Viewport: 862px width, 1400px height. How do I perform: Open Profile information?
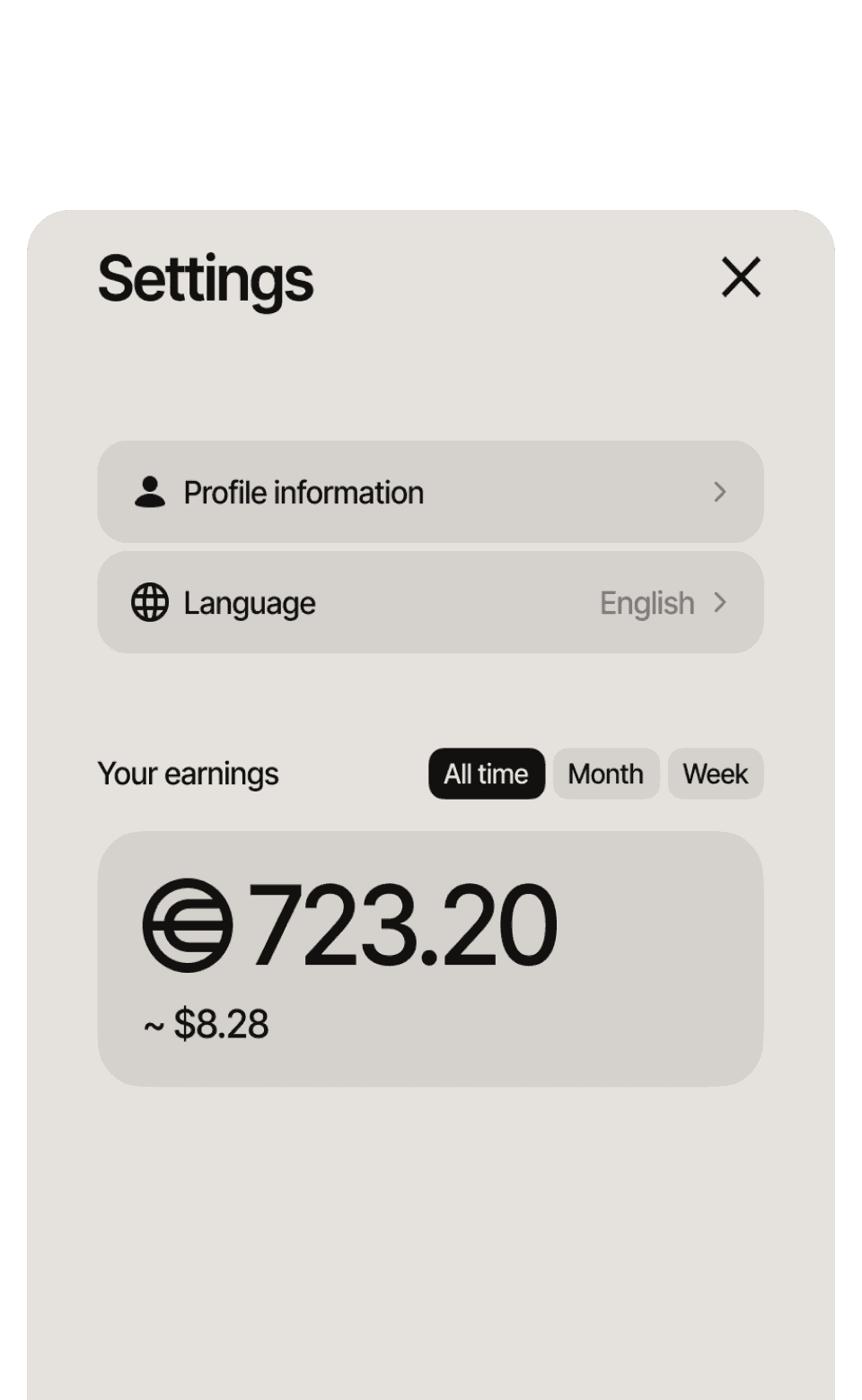[x=430, y=492]
